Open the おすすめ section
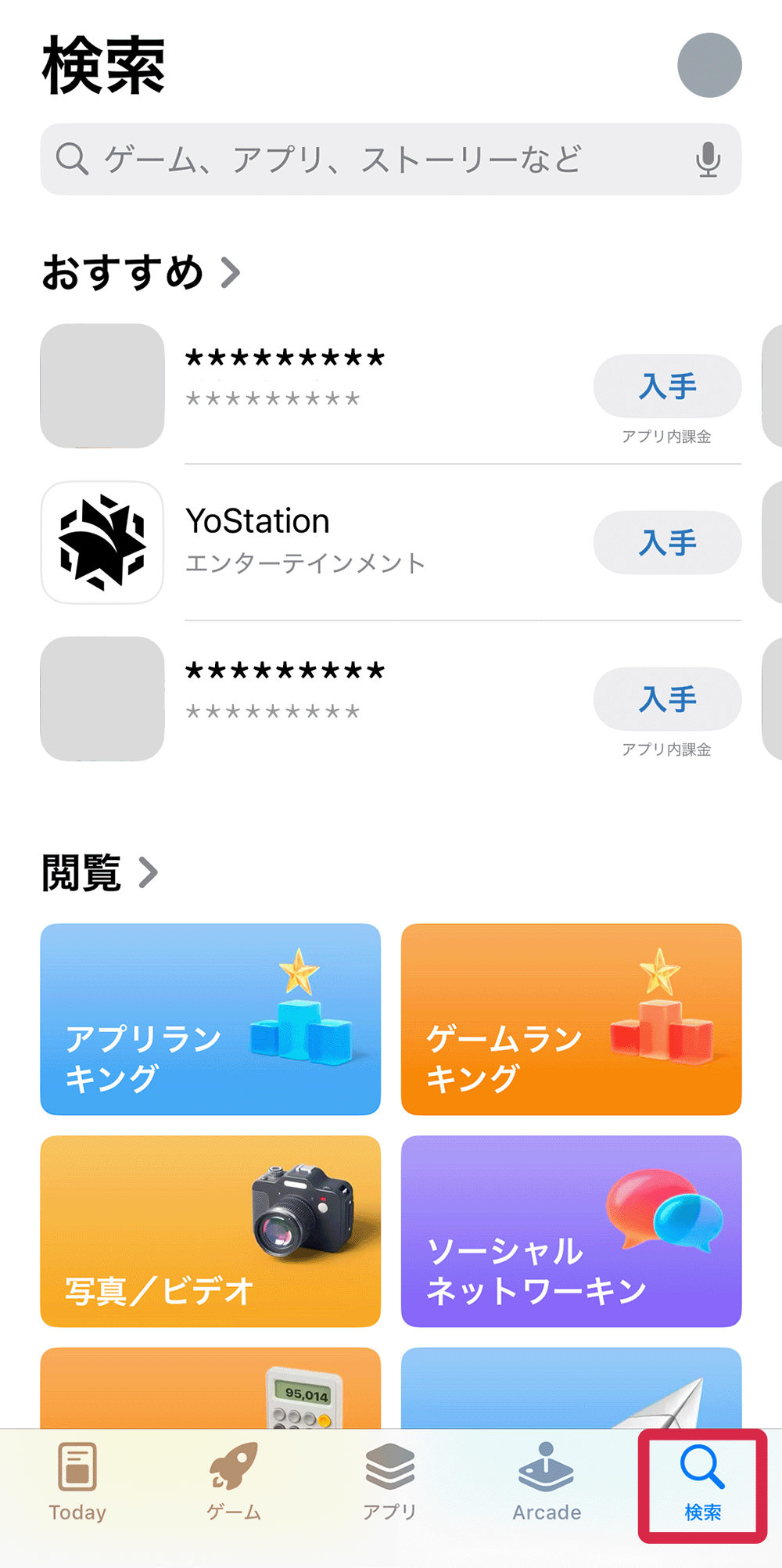Screen dimensions: 782x1568 point(141,272)
